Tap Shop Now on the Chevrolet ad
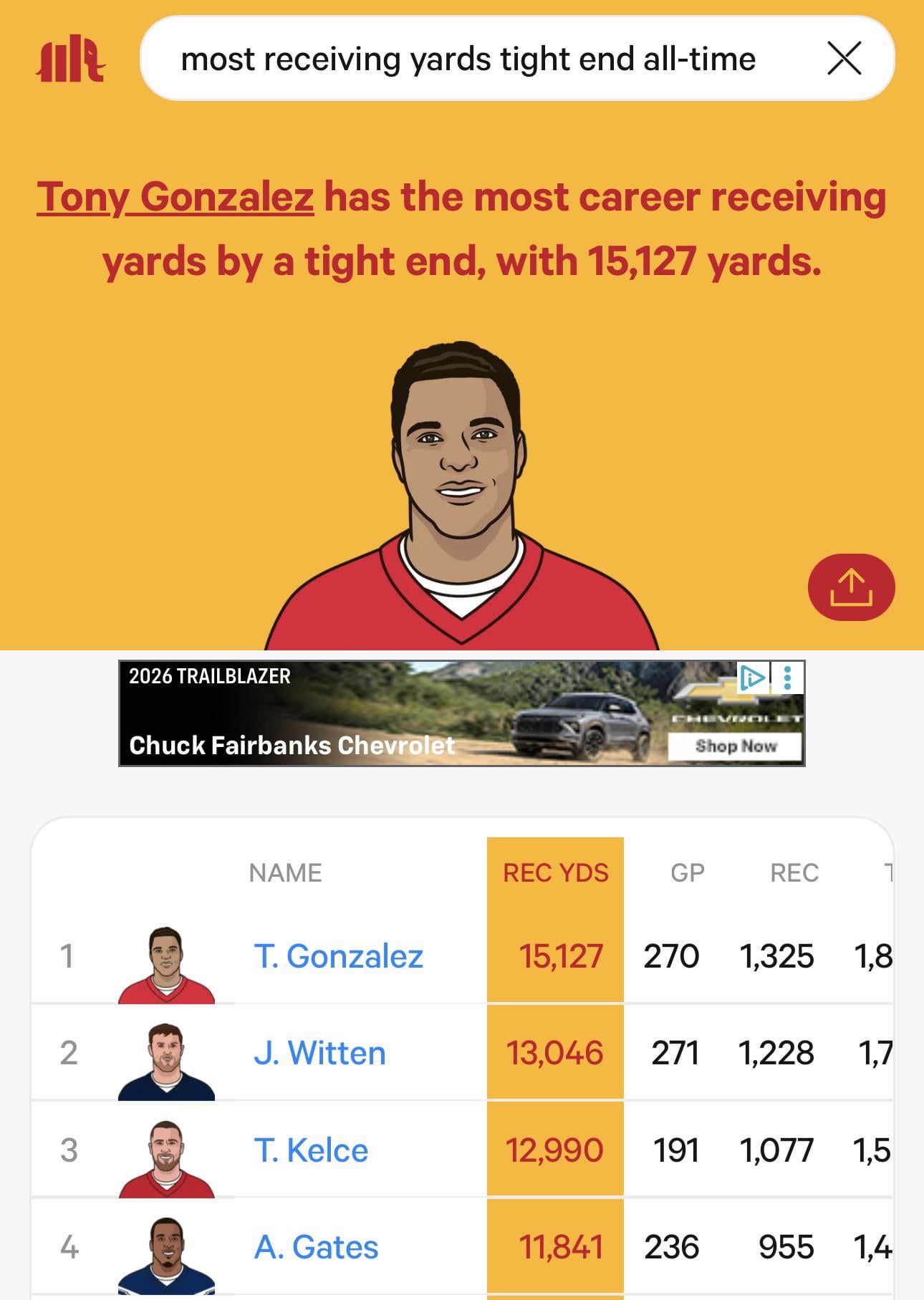Image resolution: width=924 pixels, height=1300 pixels. [x=736, y=746]
